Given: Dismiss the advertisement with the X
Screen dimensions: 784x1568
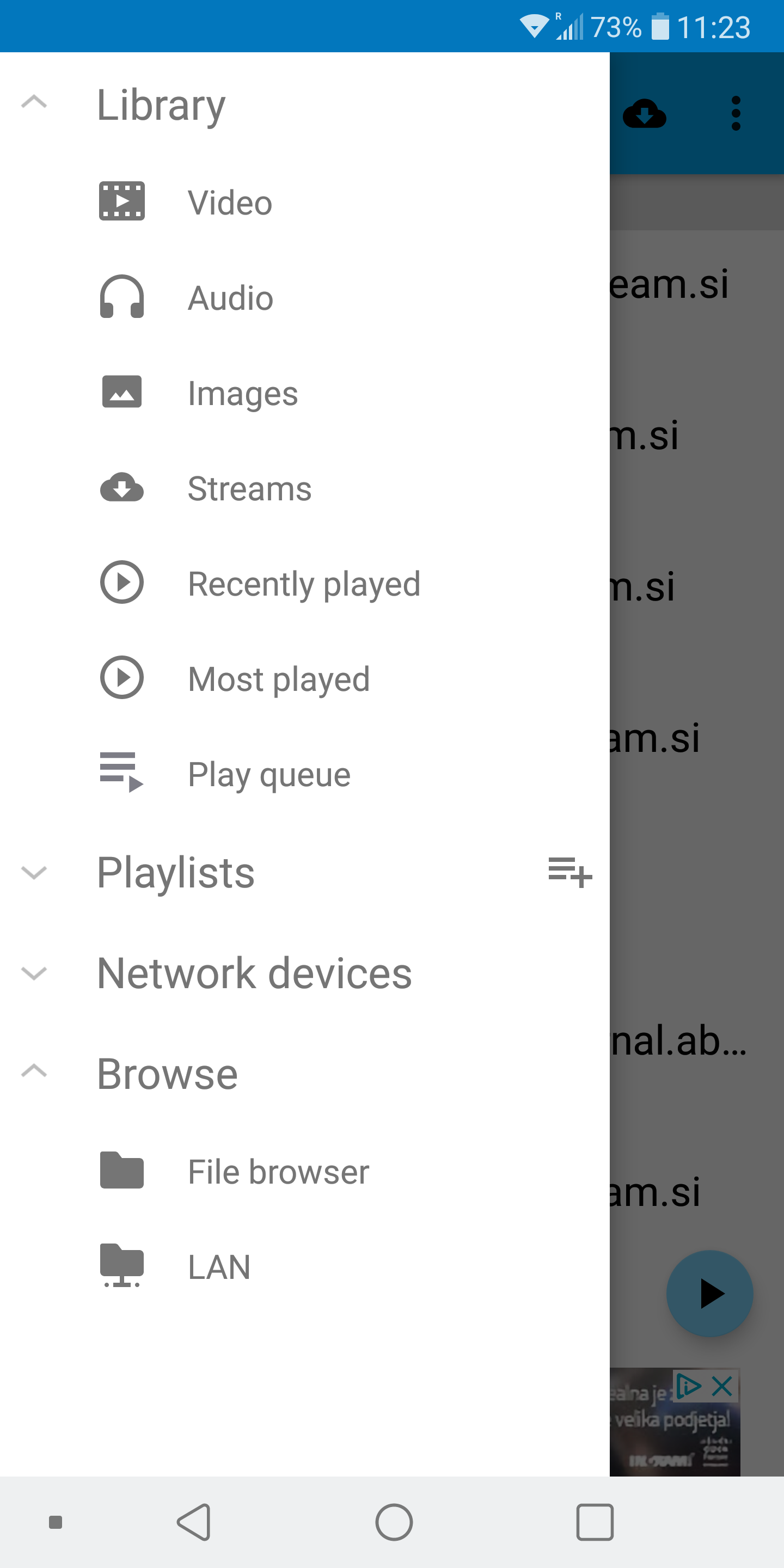Looking at the screenshot, I should pyautogui.click(x=721, y=1387).
